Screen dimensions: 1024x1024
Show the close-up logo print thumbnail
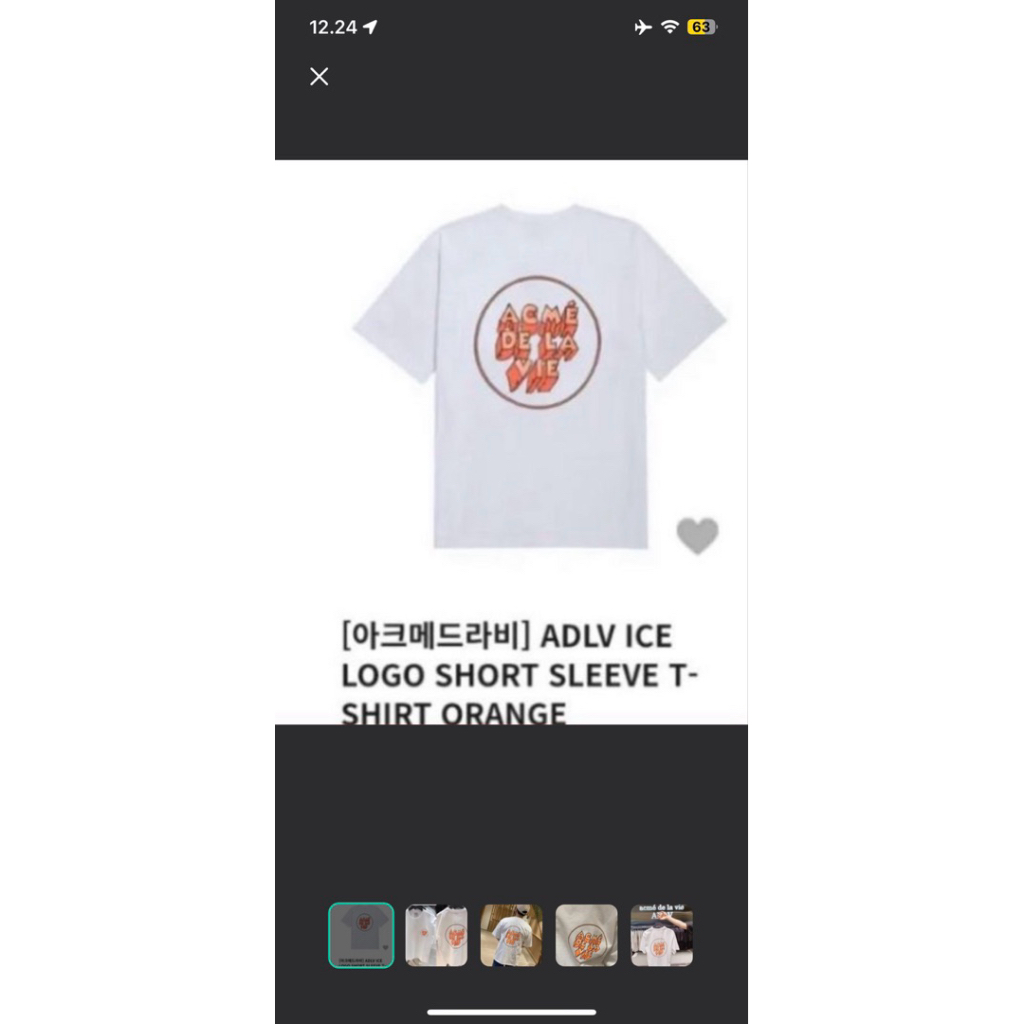[x=586, y=935]
